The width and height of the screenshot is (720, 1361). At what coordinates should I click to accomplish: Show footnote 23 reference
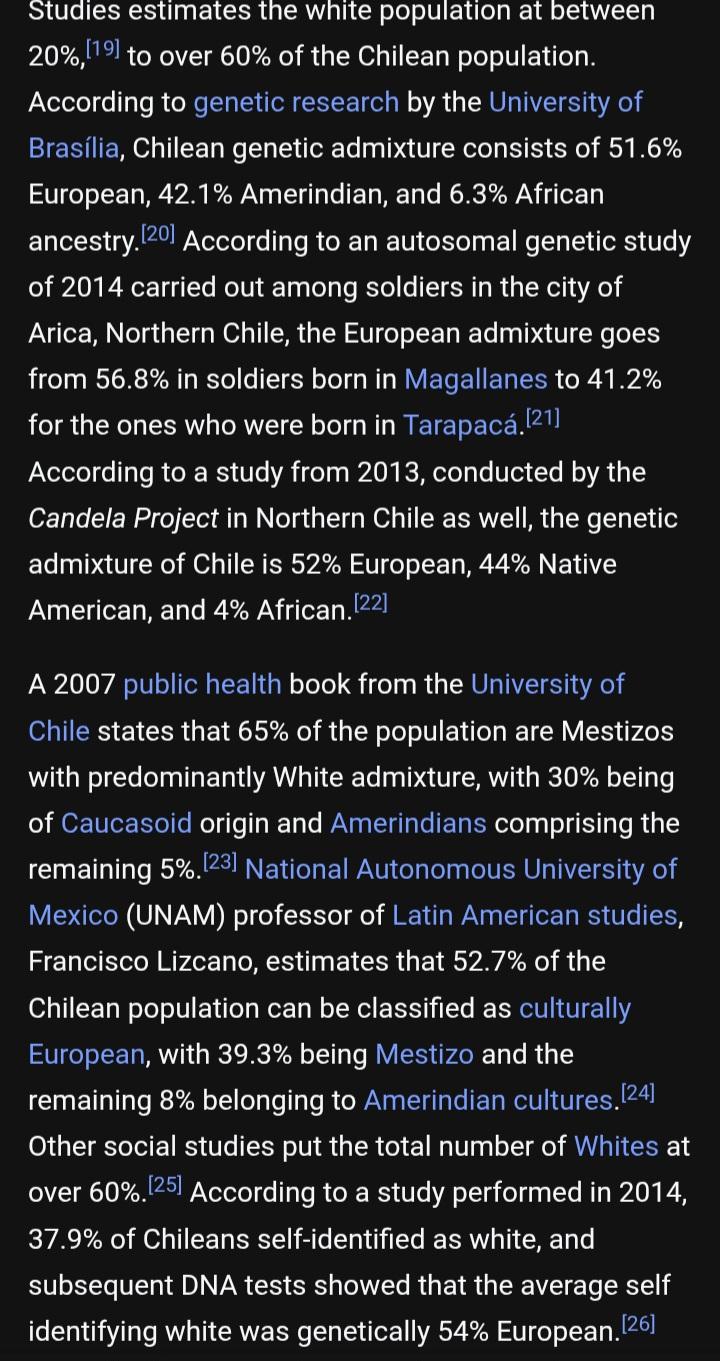click(219, 862)
